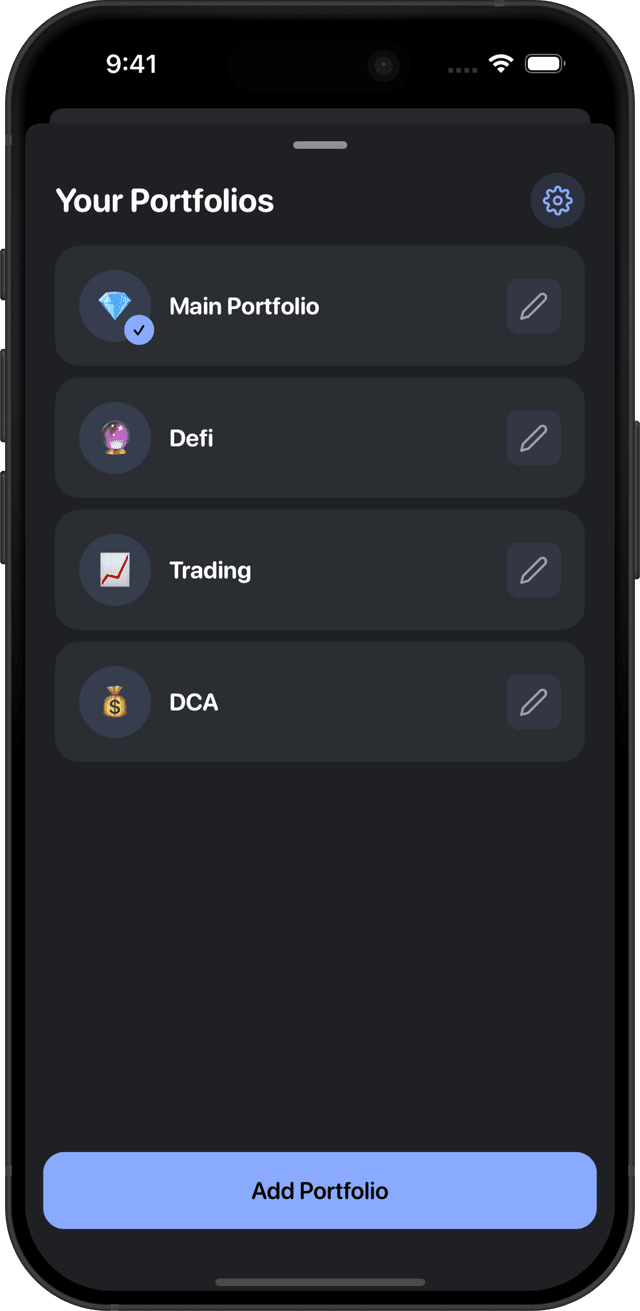Edit the Defi portfolio
This screenshot has width=640, height=1311.
[533, 438]
